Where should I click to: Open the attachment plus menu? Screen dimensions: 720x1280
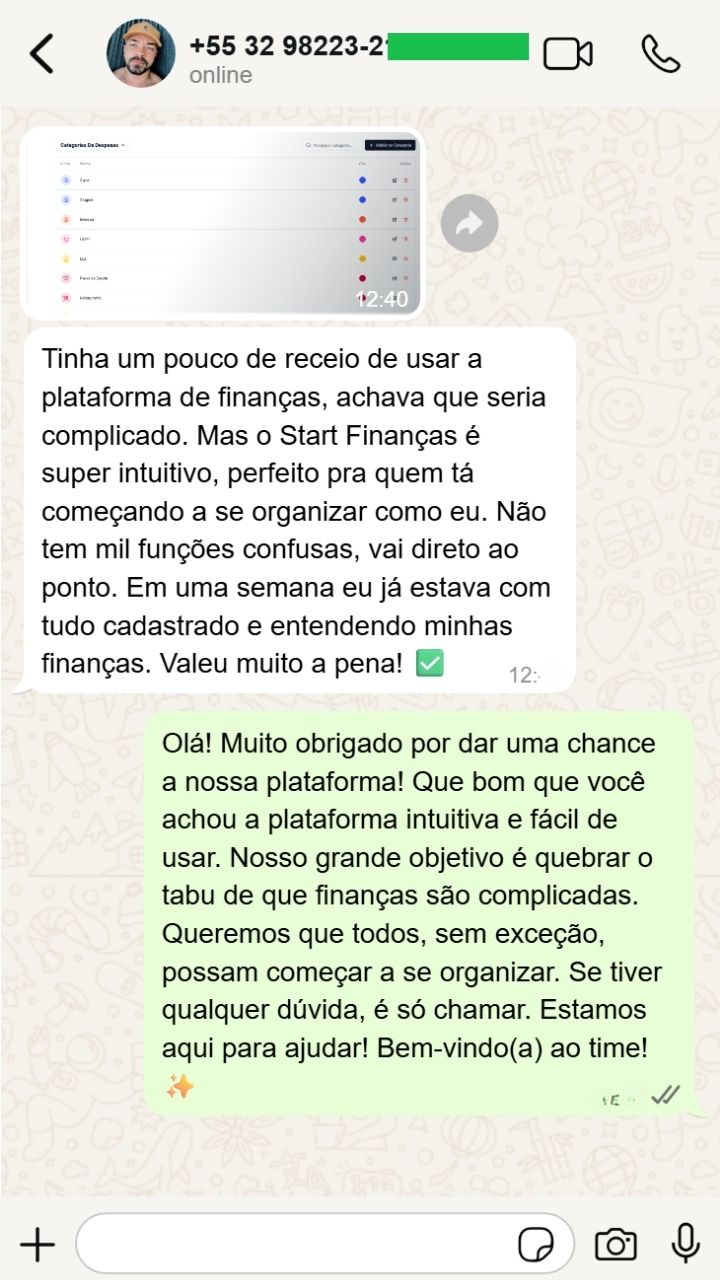(x=38, y=1245)
